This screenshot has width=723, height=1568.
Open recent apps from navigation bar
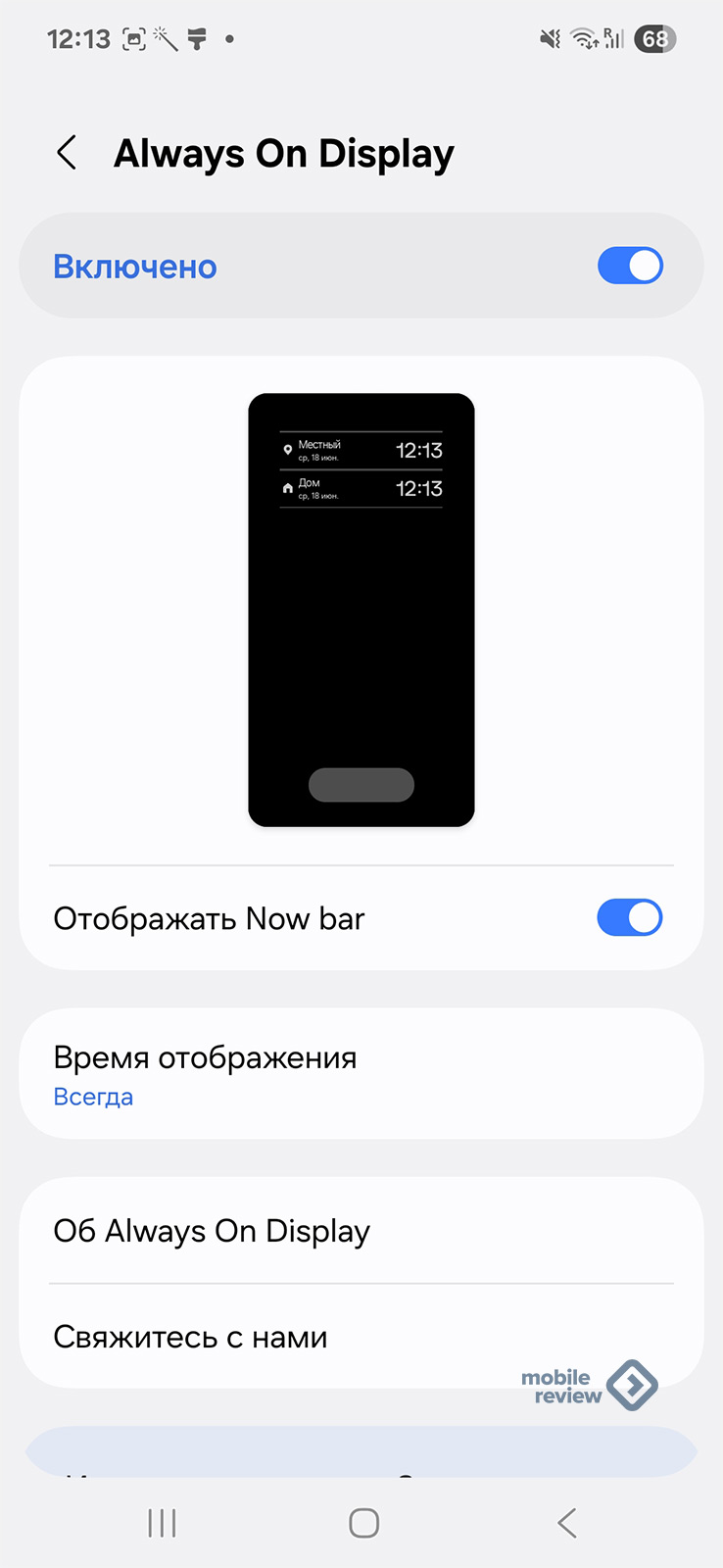pyautogui.click(x=162, y=1523)
